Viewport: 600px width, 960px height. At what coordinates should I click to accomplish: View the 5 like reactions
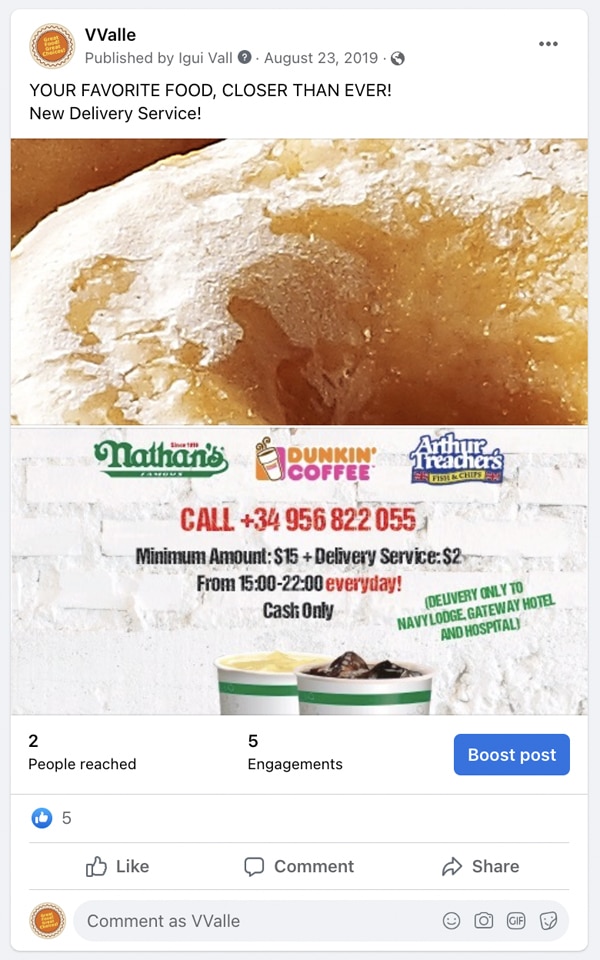pos(52,818)
